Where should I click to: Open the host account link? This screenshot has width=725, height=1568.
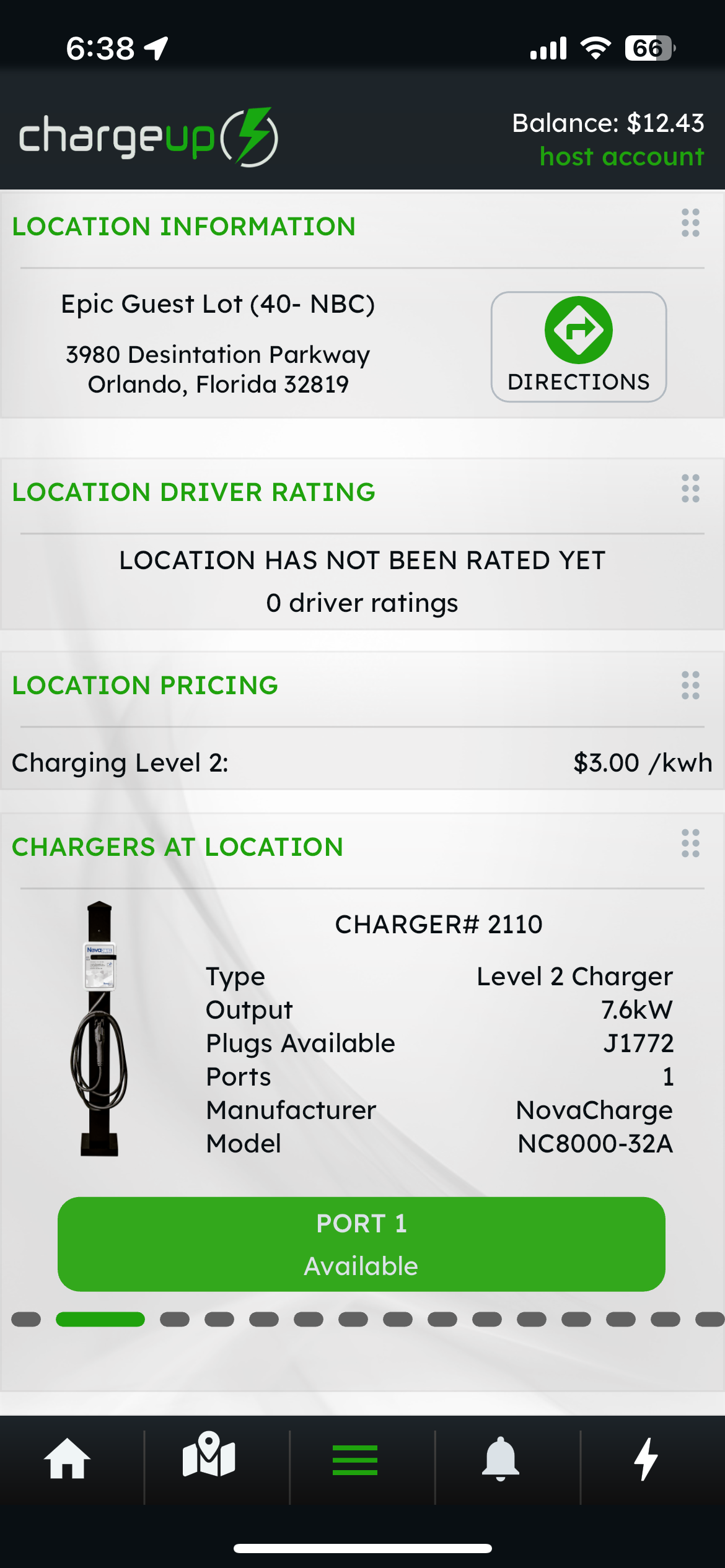point(622,157)
